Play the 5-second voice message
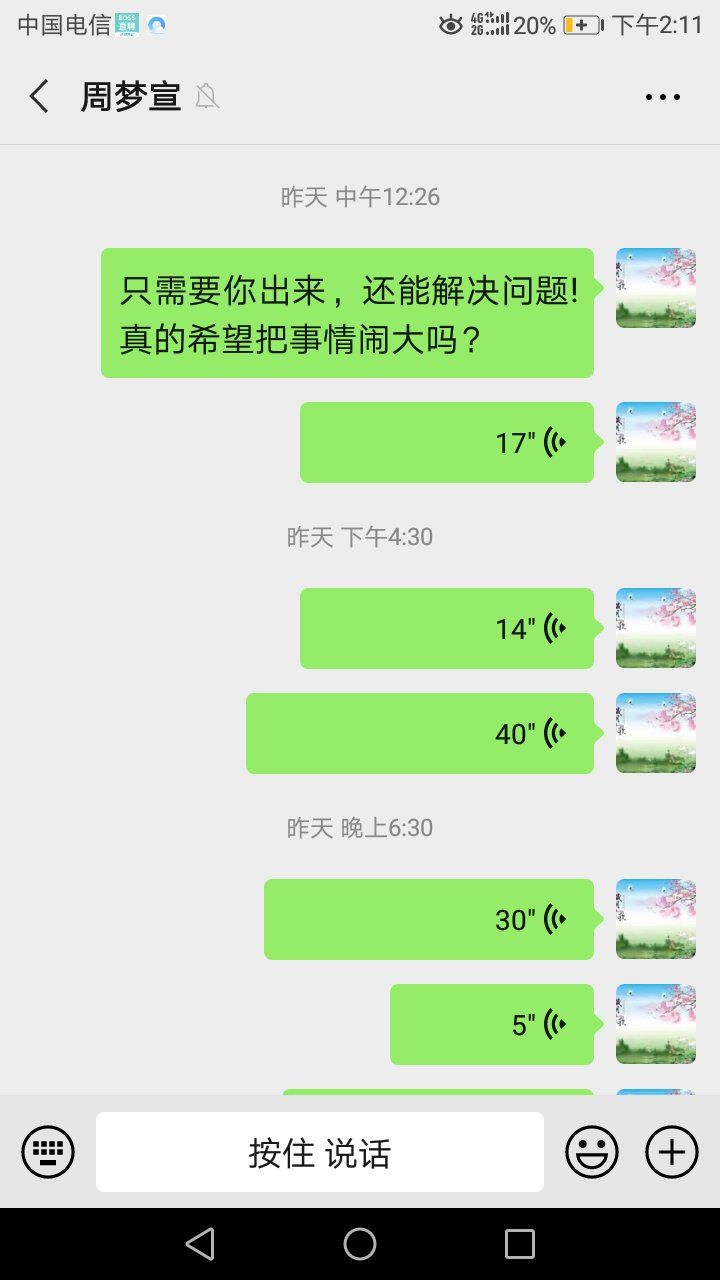Viewport: 720px width, 1280px height. point(492,1024)
